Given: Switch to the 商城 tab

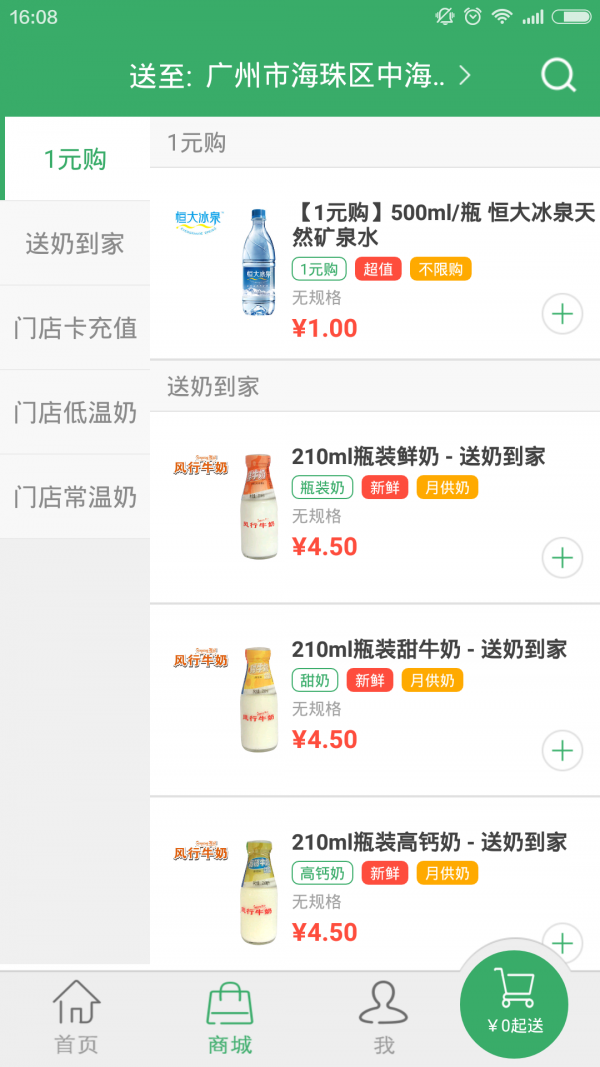Looking at the screenshot, I should 230,1017.
